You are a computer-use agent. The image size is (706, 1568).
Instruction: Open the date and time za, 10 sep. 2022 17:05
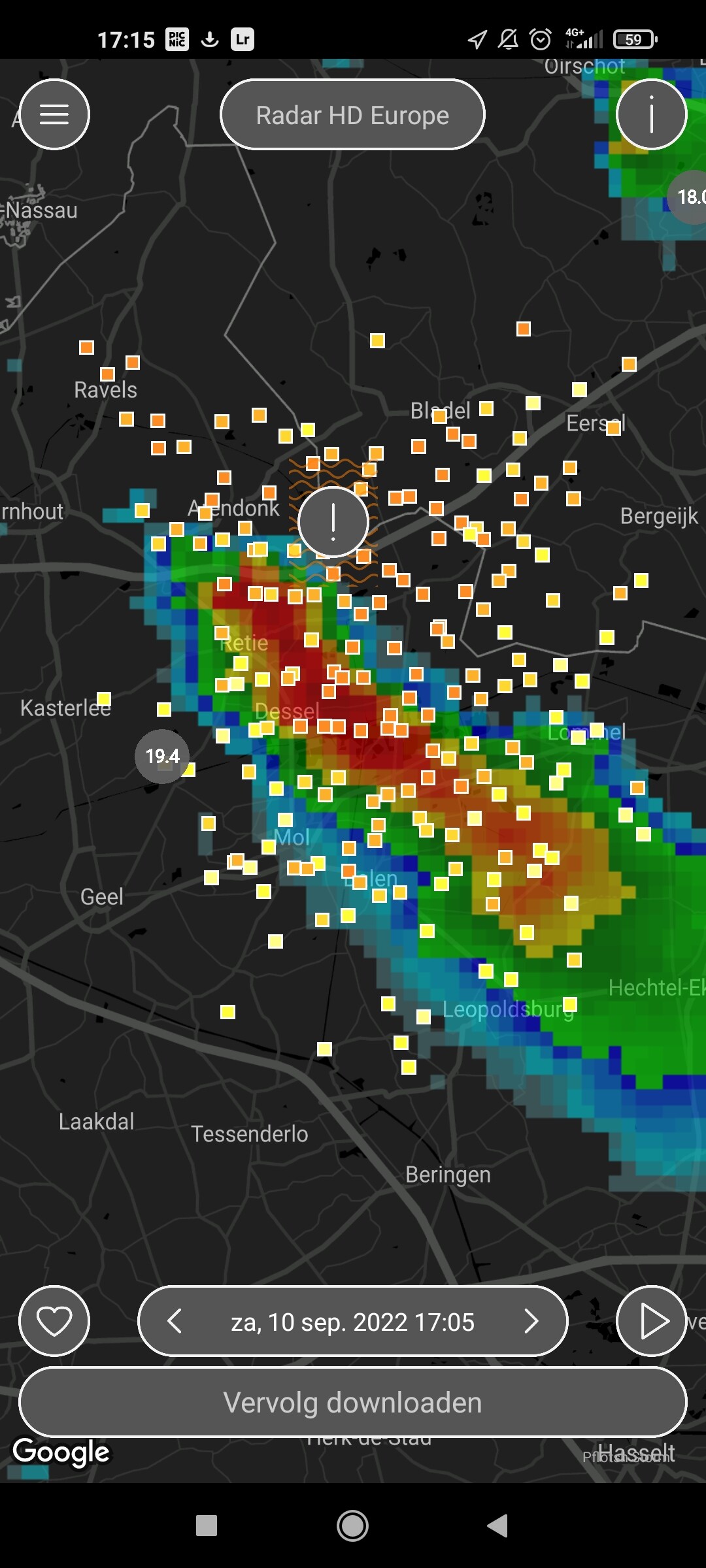point(353,1322)
